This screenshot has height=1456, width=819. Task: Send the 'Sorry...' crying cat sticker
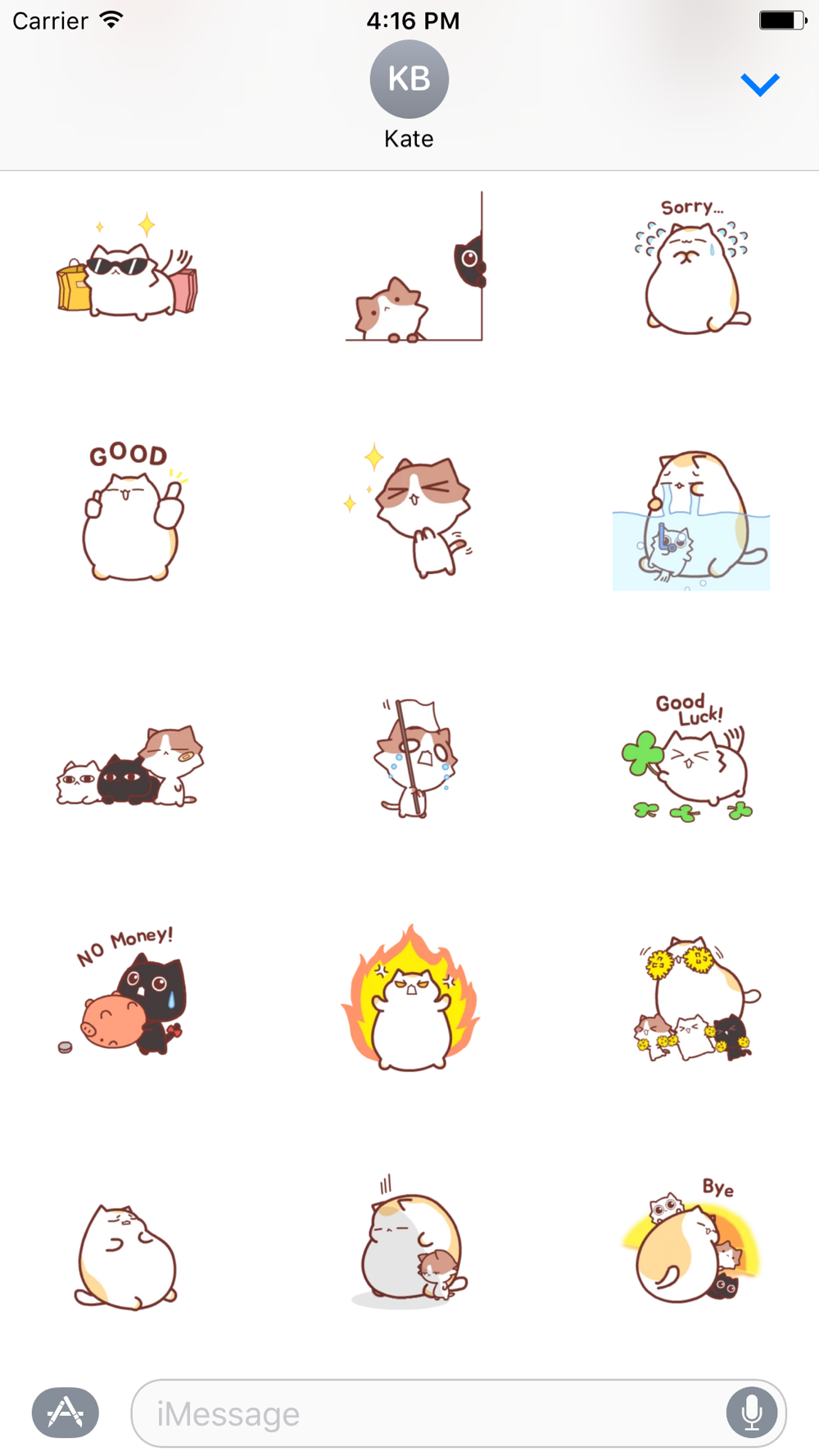point(692,265)
